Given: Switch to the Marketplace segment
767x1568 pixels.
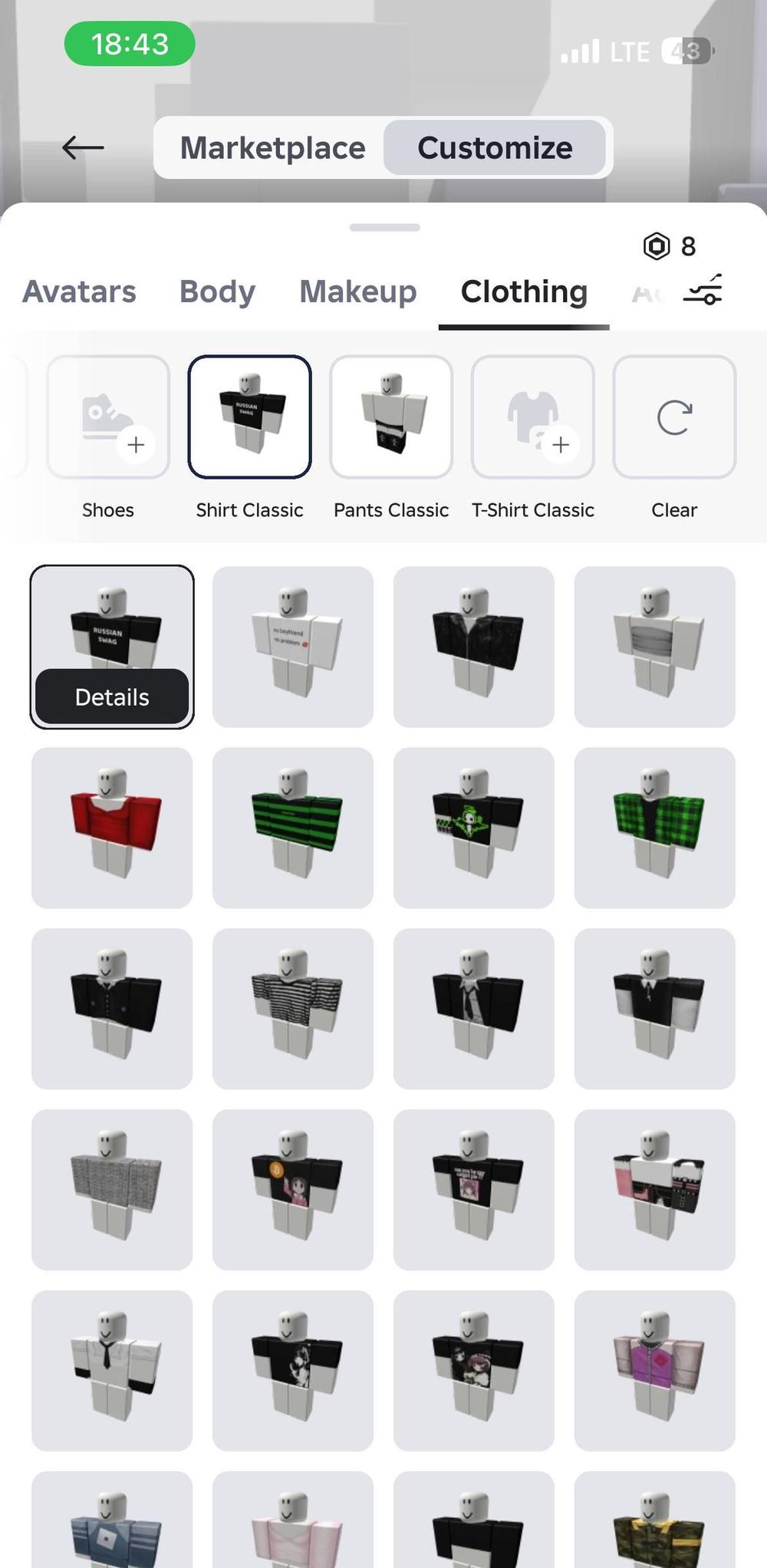Looking at the screenshot, I should [x=272, y=148].
